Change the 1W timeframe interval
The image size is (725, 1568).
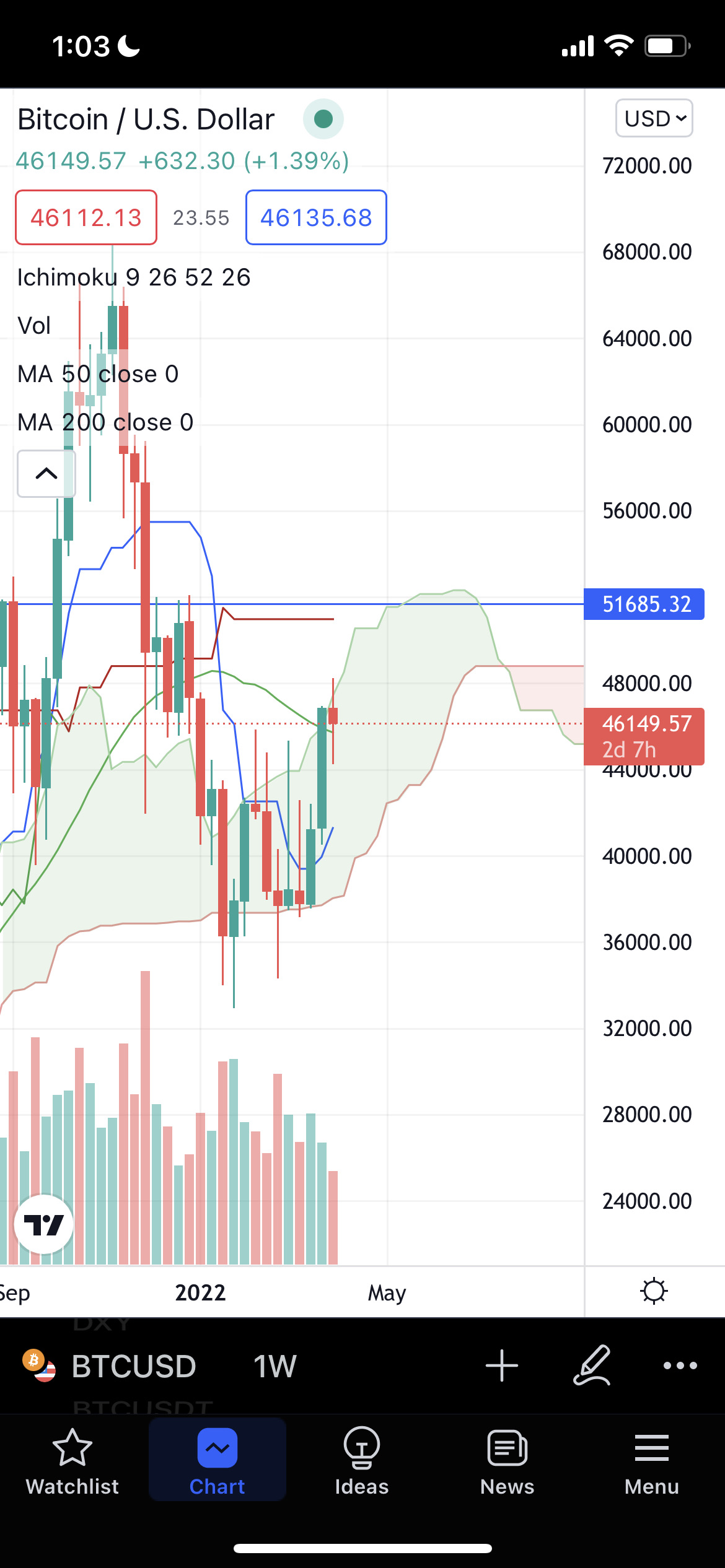(275, 1366)
